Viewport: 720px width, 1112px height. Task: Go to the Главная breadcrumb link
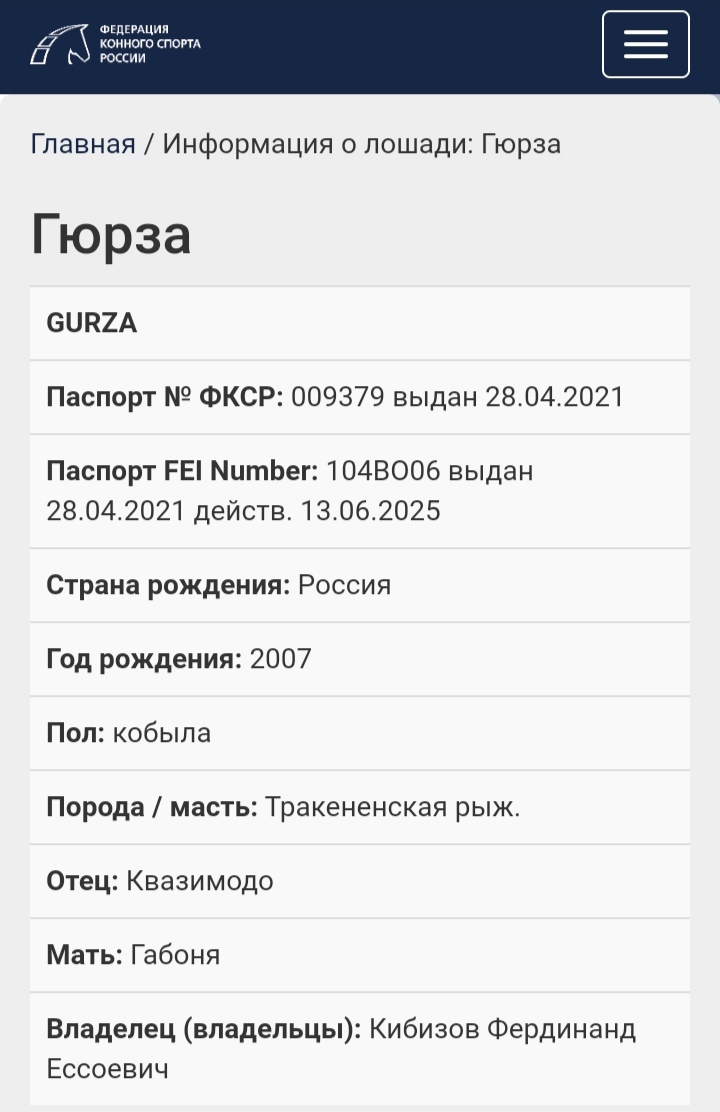tap(83, 144)
